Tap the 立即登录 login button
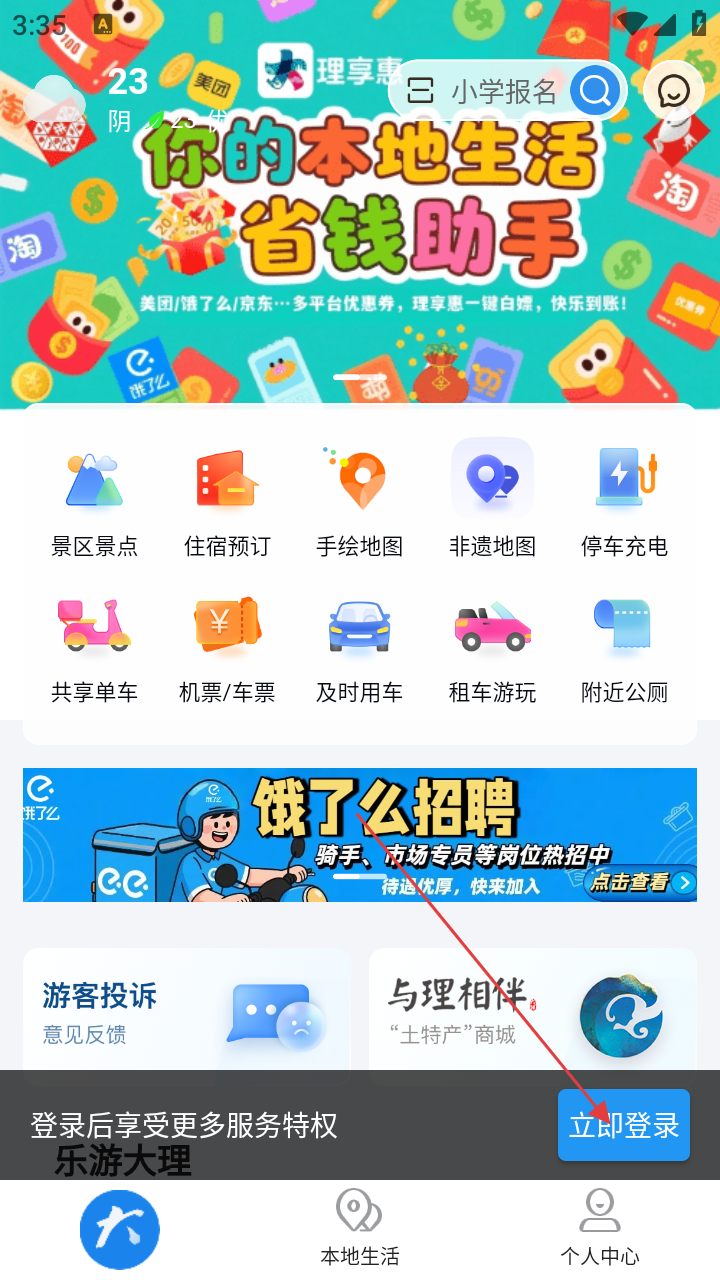 point(624,1125)
